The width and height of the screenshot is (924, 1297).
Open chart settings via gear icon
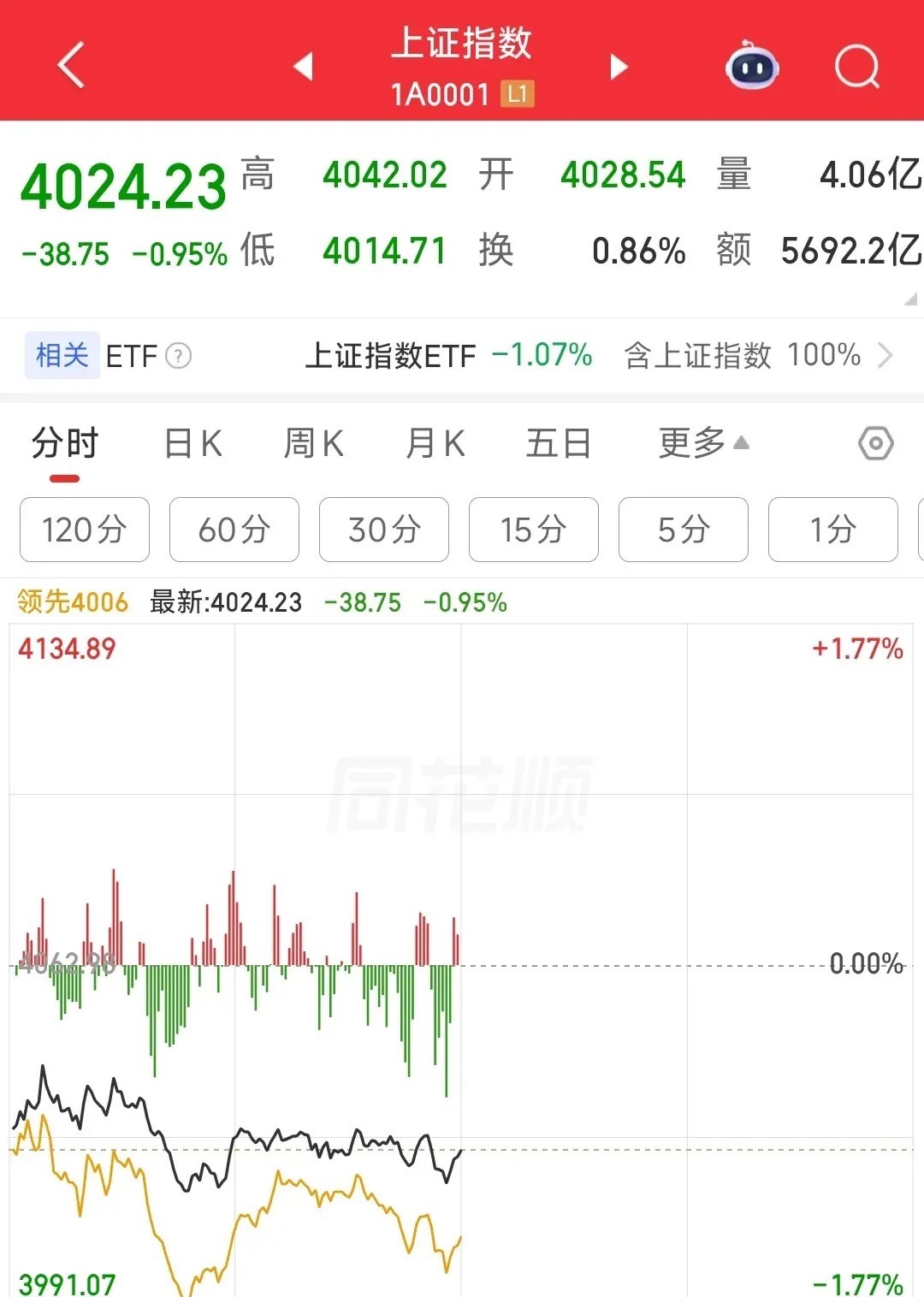pos(874,443)
